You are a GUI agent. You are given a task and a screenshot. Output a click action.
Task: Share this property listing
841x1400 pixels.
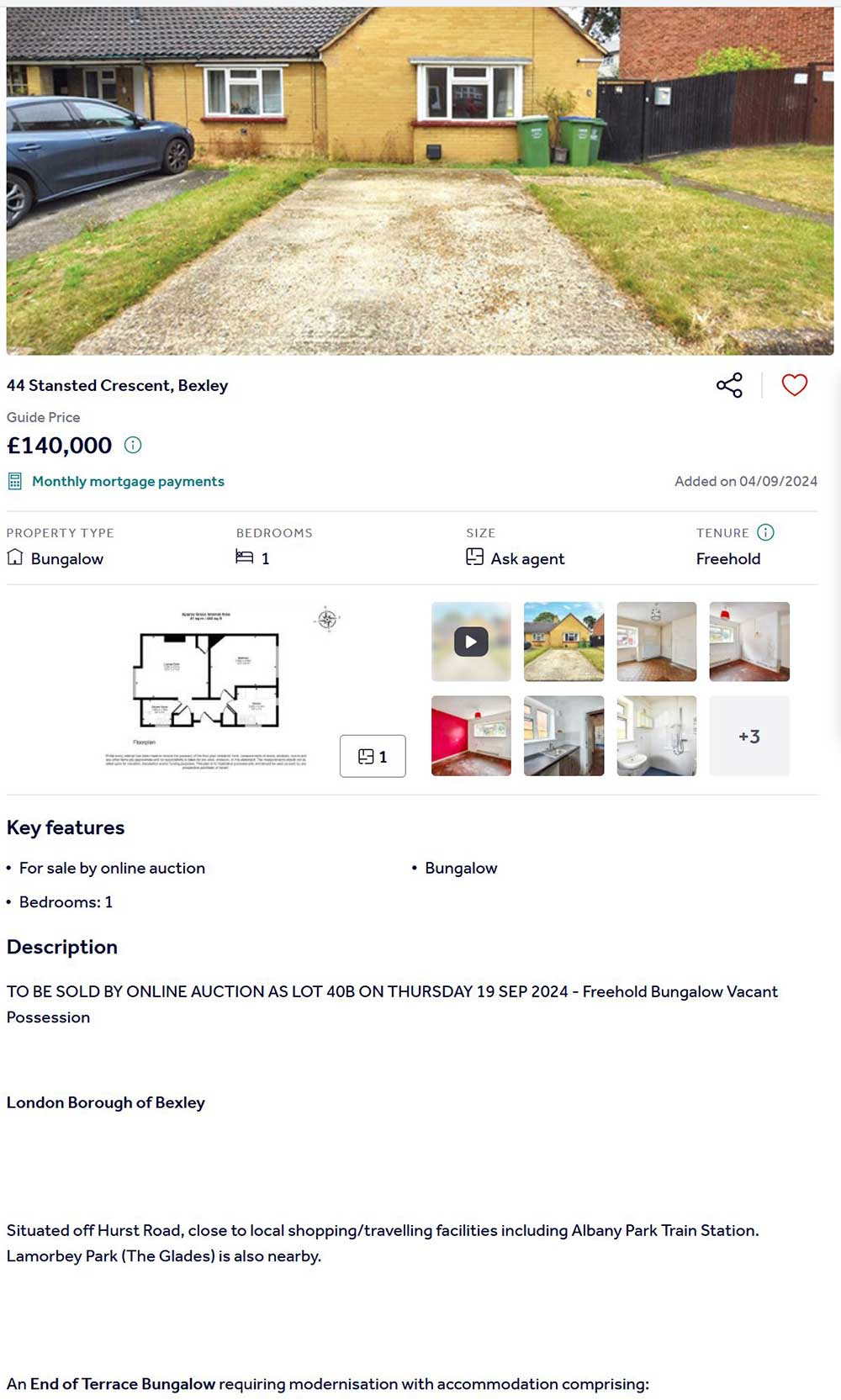click(x=729, y=385)
